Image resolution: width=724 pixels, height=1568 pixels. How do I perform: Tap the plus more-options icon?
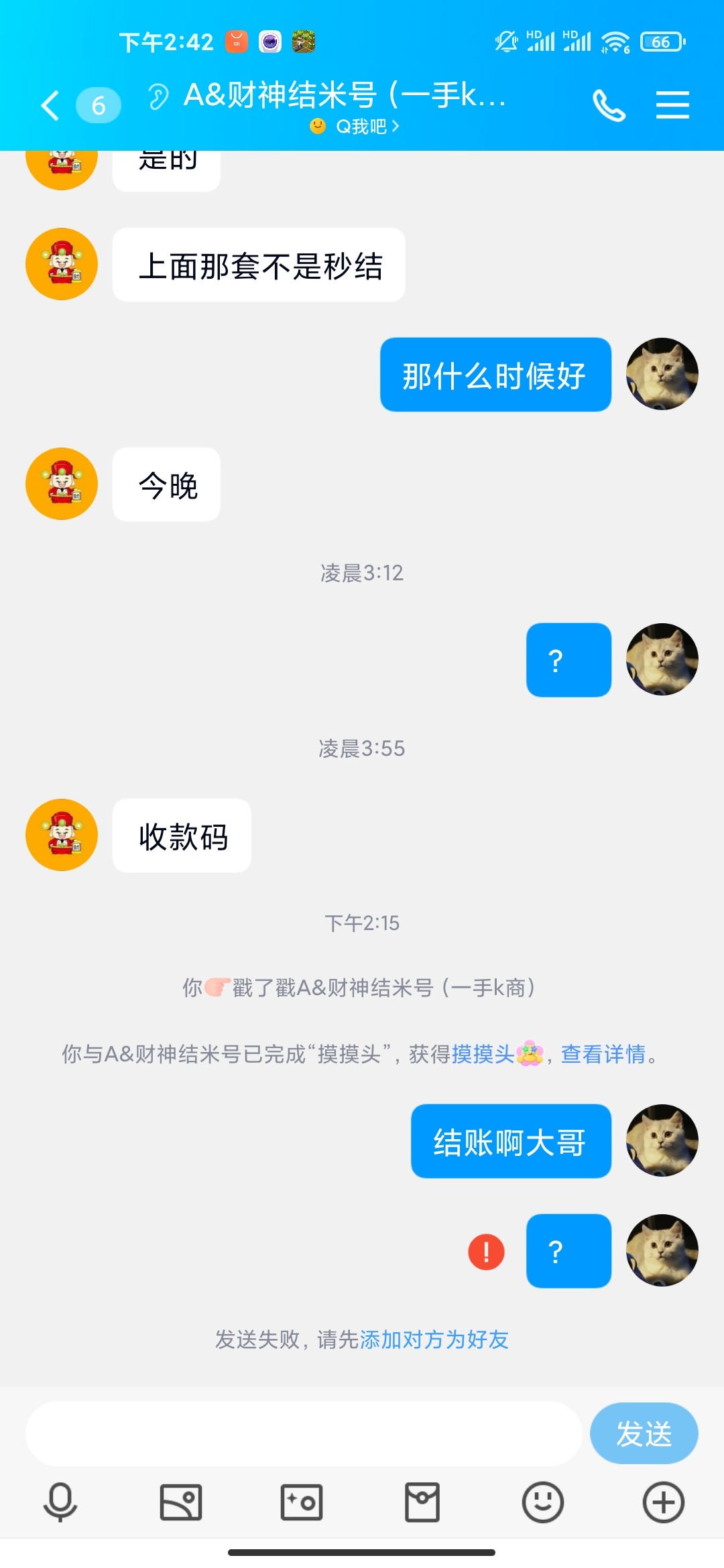664,1501
